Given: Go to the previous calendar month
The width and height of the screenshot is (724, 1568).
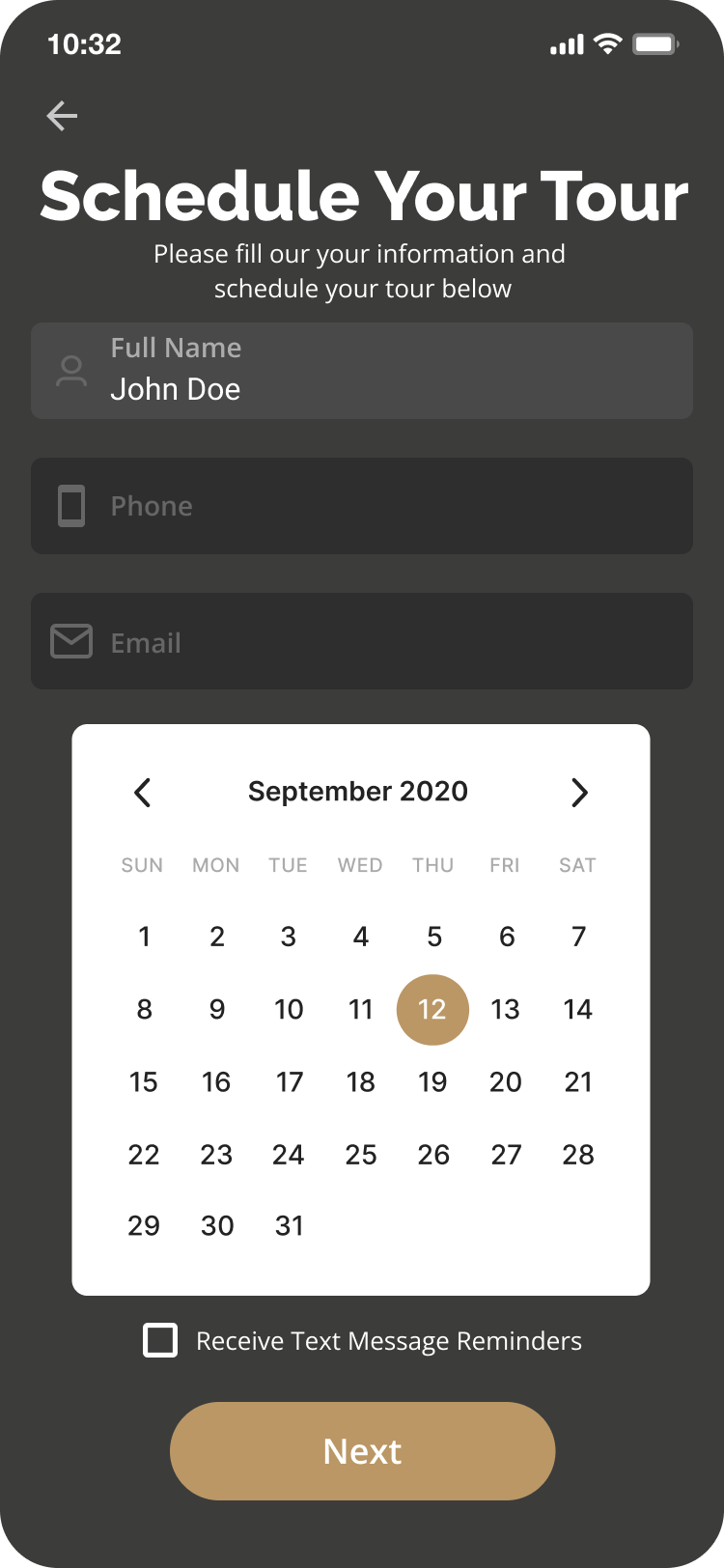Looking at the screenshot, I should click(143, 793).
